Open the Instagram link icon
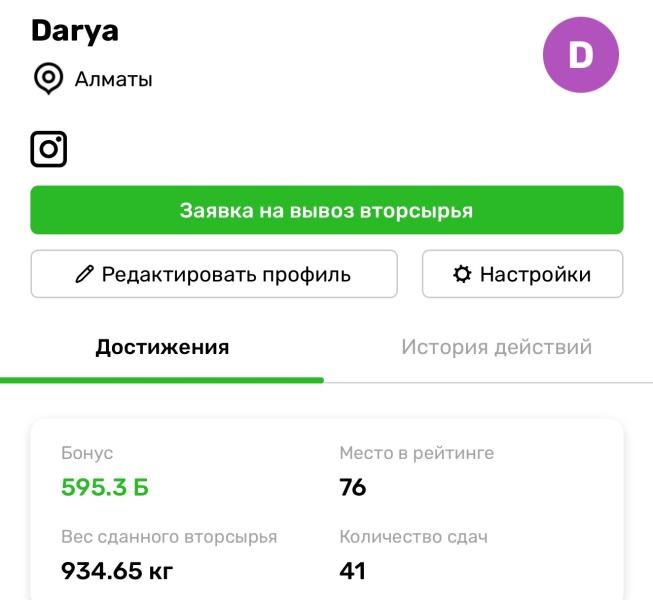 pos(49,149)
